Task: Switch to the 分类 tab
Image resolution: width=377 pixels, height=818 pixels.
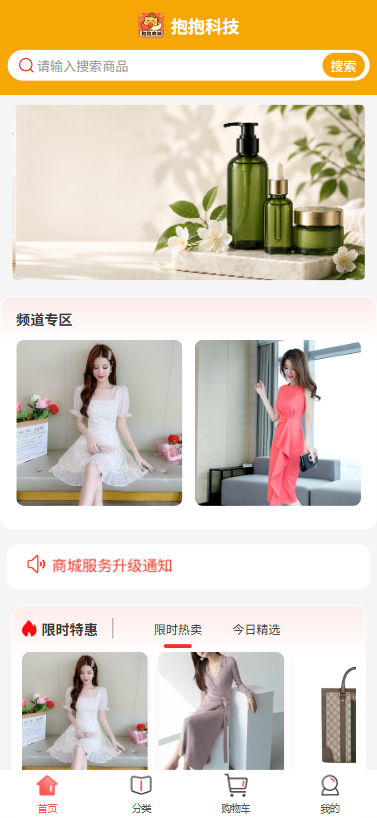Action: point(141,794)
